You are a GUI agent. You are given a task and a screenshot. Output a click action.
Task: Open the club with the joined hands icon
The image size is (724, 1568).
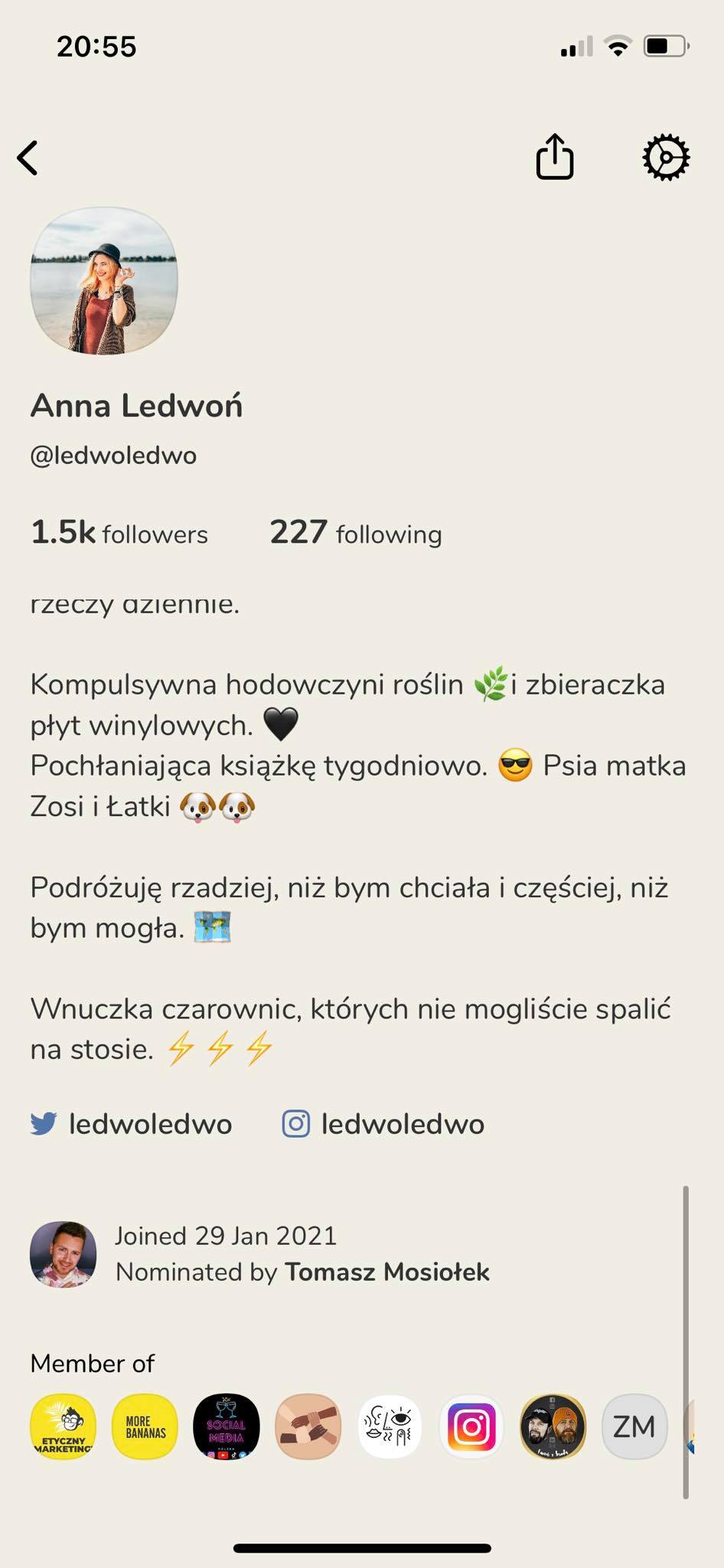click(x=308, y=1426)
